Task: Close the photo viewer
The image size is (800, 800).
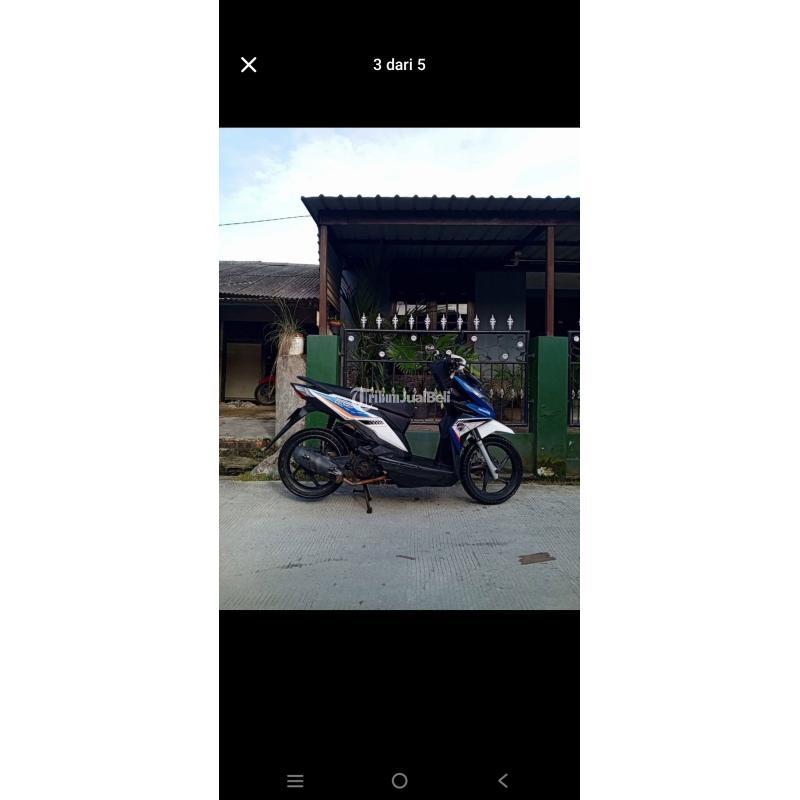Action: click(249, 65)
